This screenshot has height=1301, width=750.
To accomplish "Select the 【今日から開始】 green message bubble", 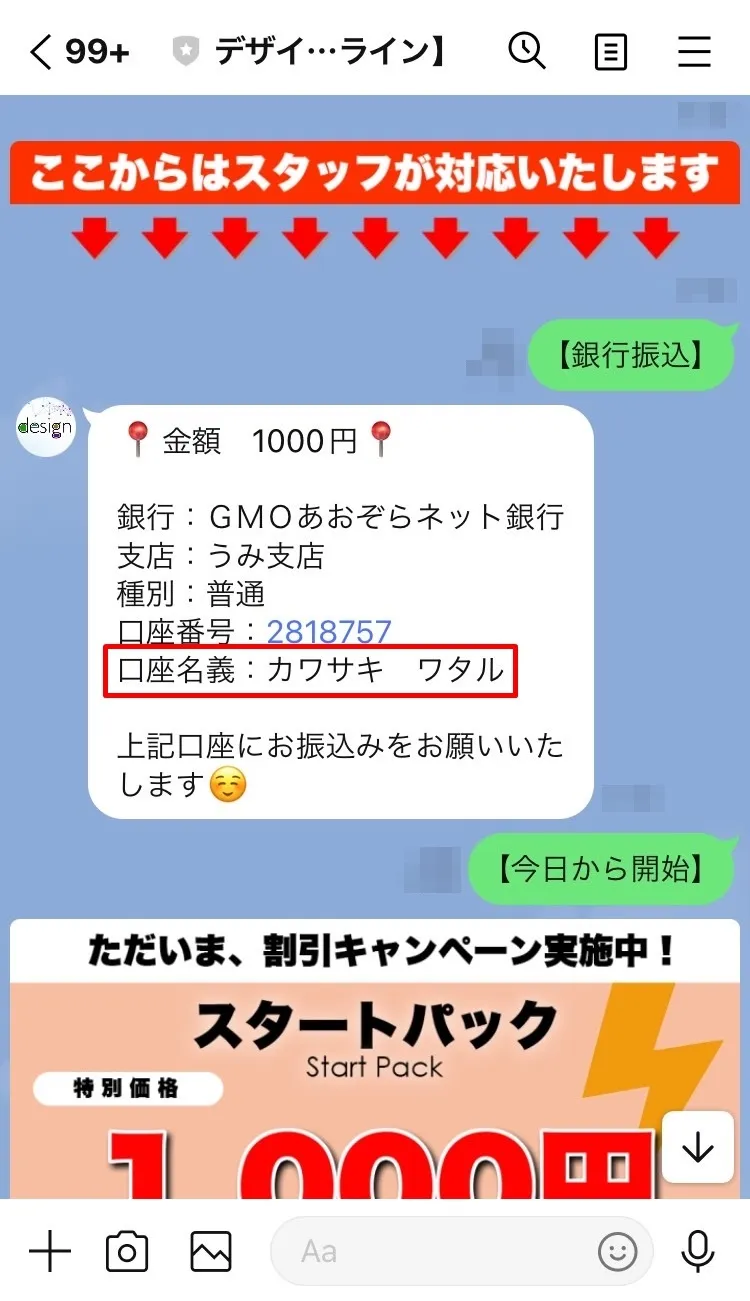I will coord(601,869).
